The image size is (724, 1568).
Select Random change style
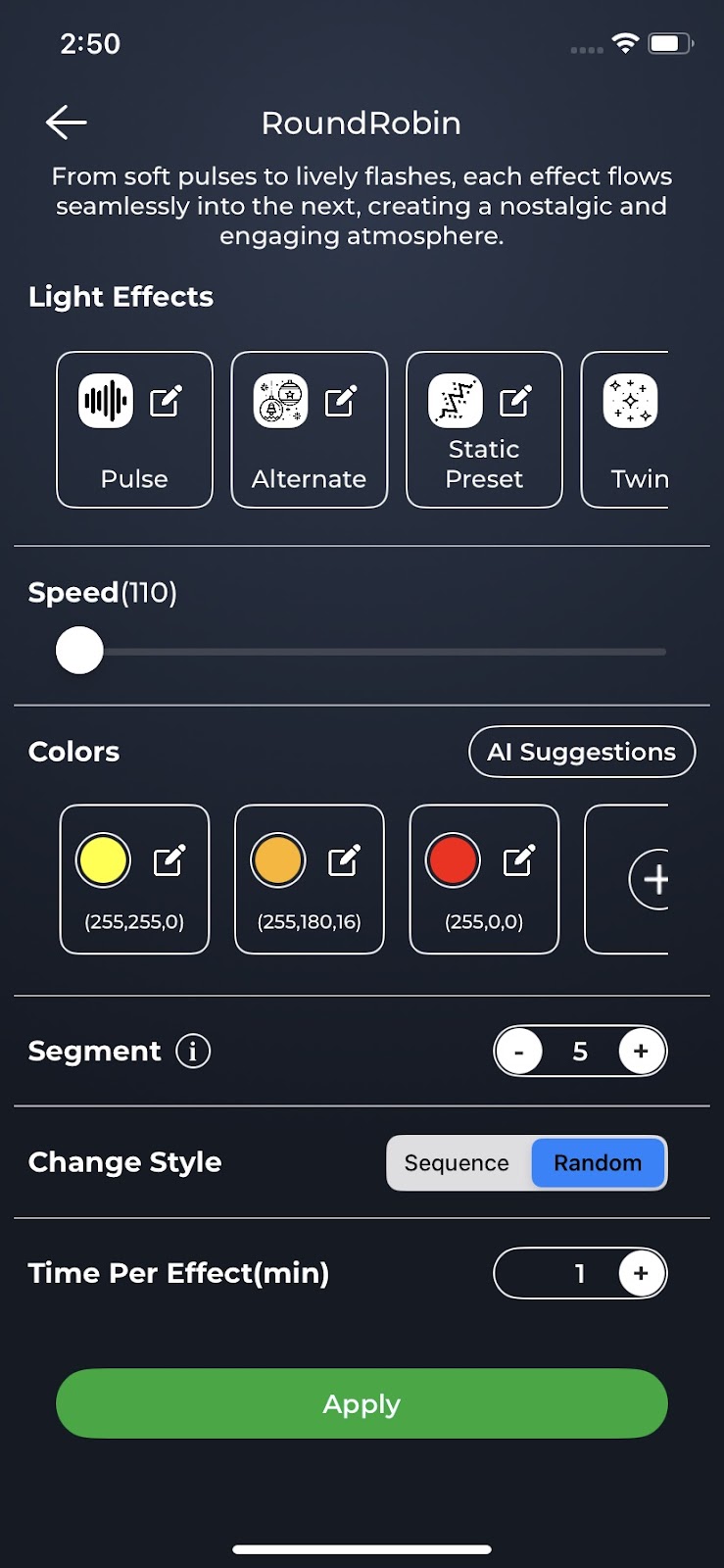click(x=598, y=1163)
